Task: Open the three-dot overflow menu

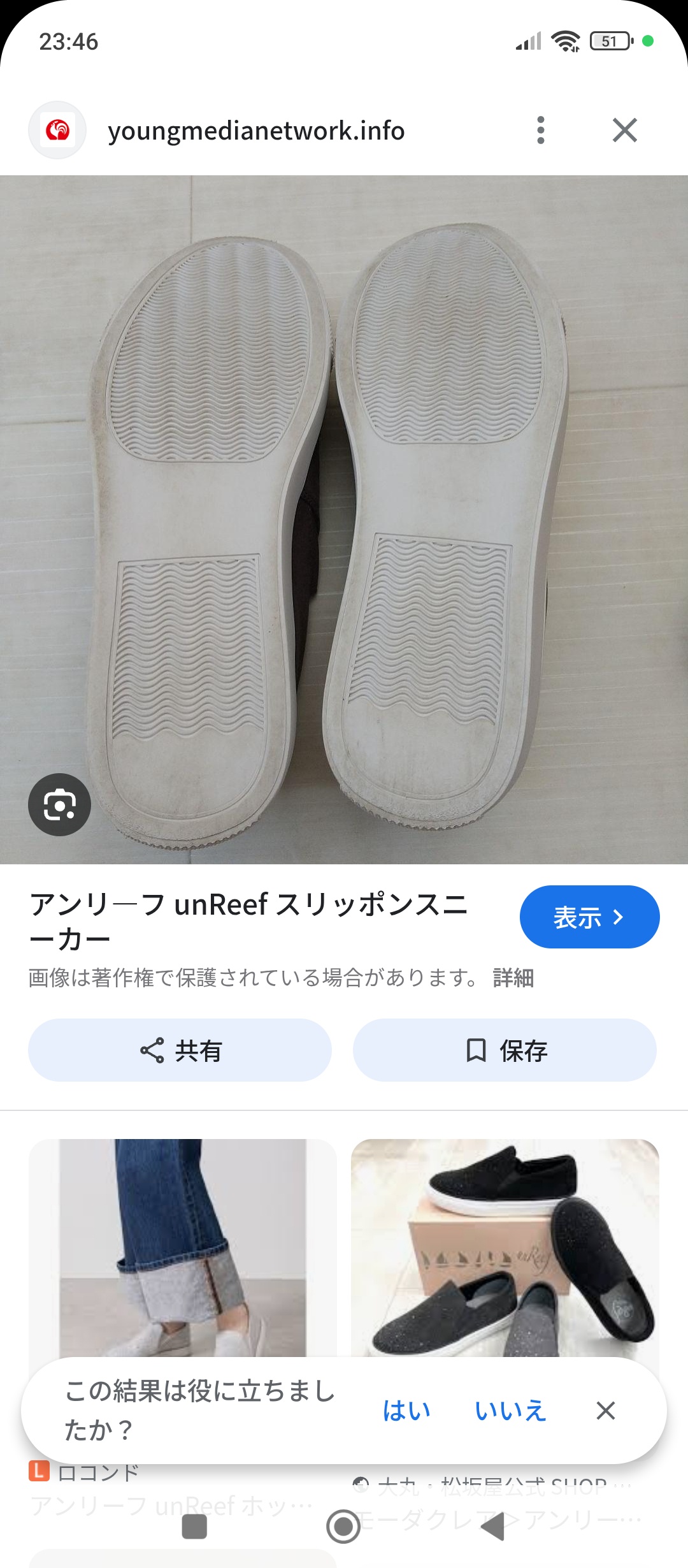Action: (x=541, y=130)
